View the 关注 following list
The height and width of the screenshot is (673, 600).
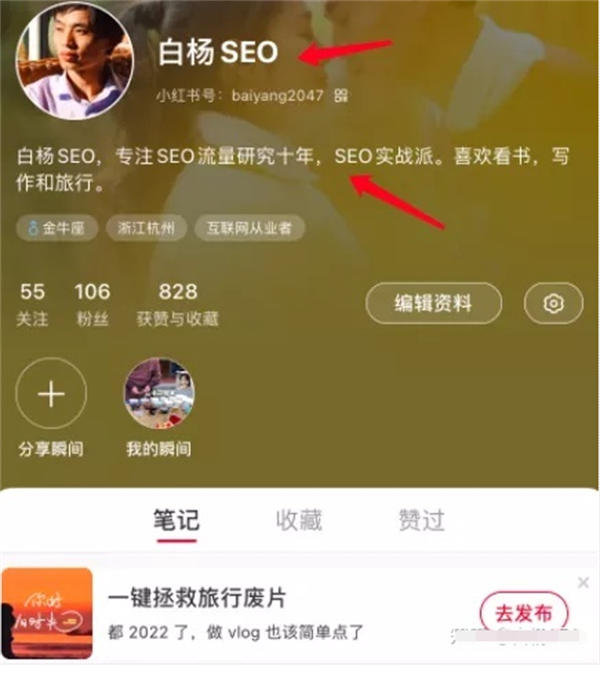click(x=32, y=304)
